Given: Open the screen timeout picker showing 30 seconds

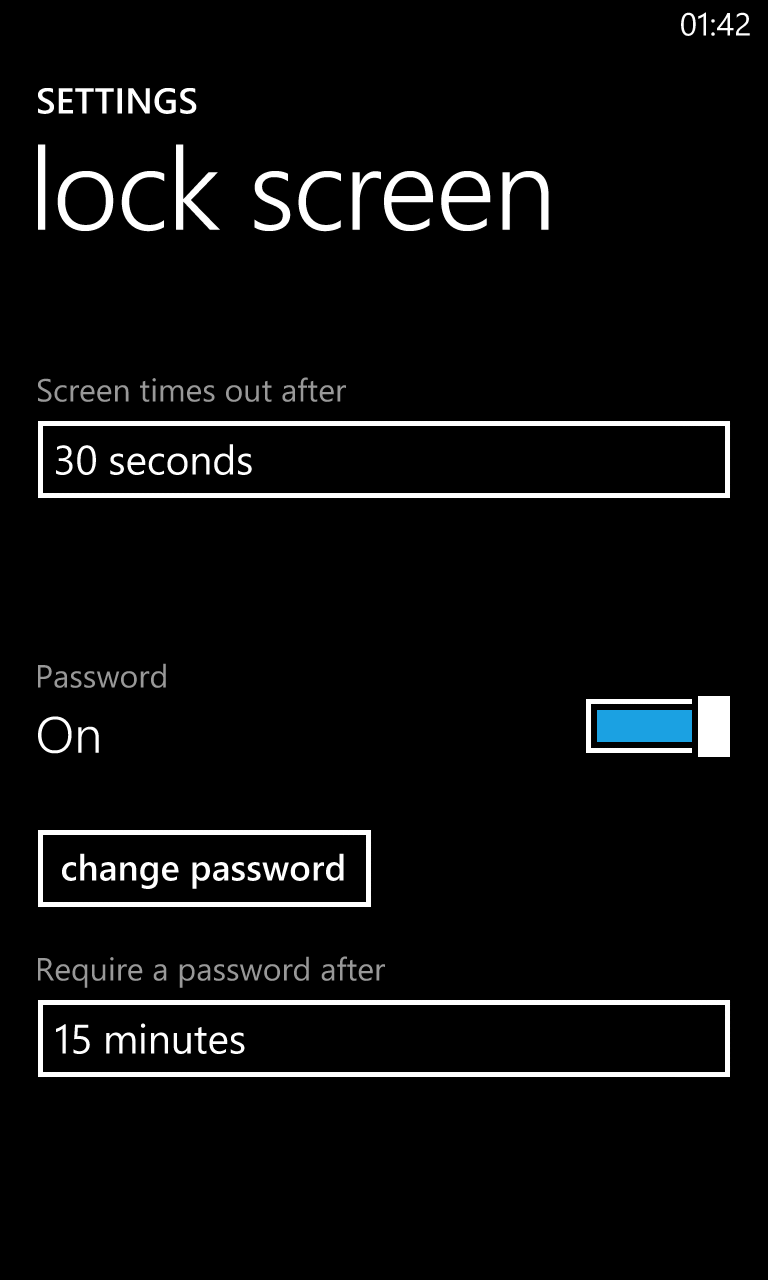Looking at the screenshot, I should (x=383, y=460).
